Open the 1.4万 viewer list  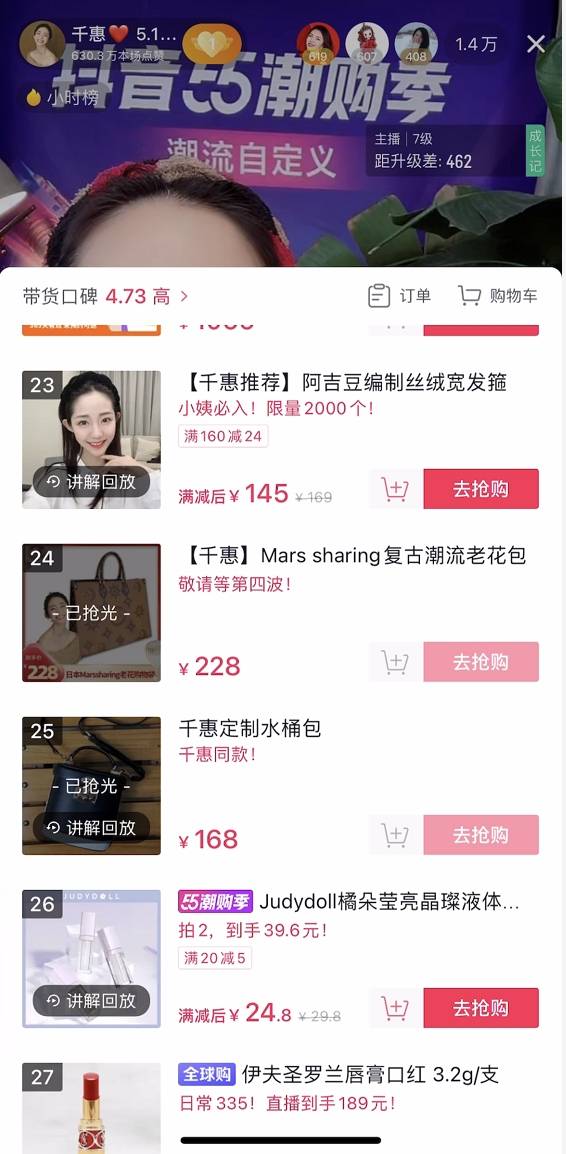pos(475,44)
